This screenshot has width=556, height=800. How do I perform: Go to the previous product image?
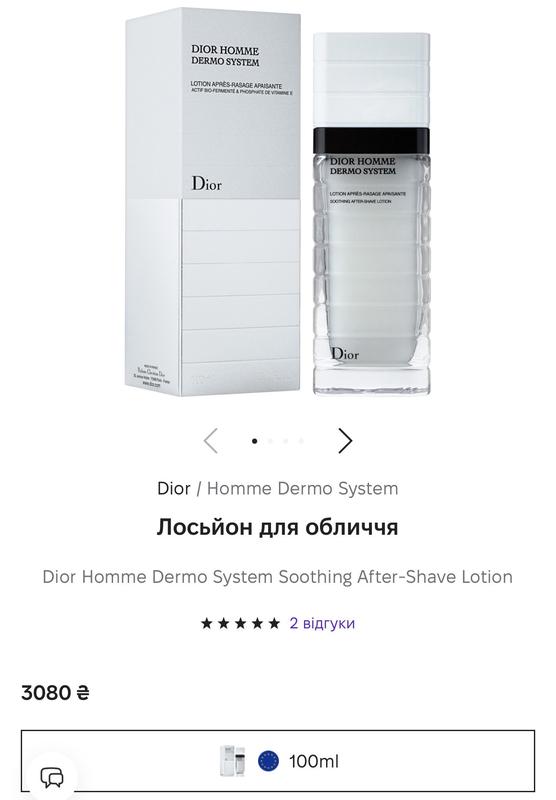coord(211,441)
